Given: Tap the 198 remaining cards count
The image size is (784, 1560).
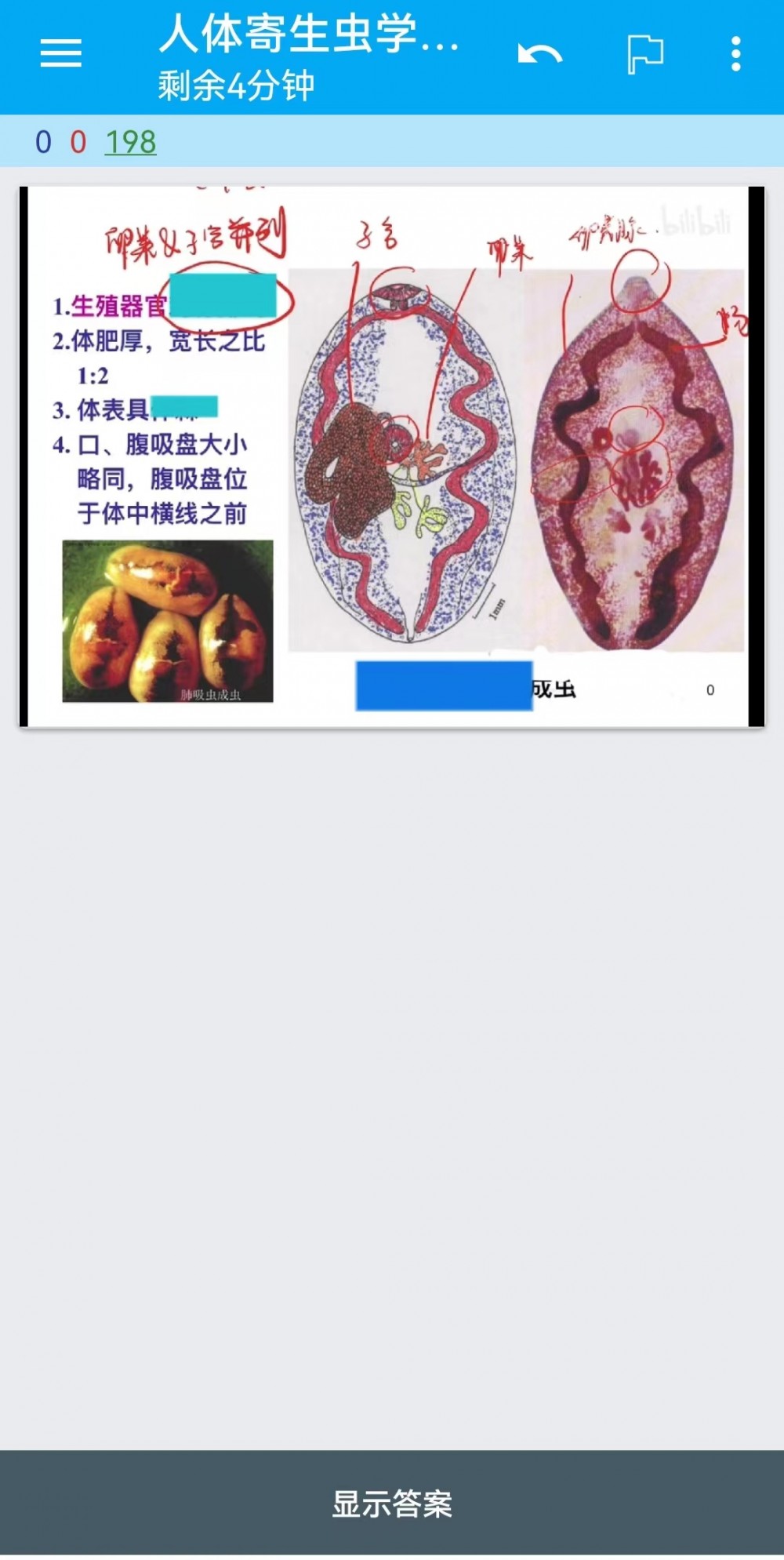Looking at the screenshot, I should (x=131, y=142).
